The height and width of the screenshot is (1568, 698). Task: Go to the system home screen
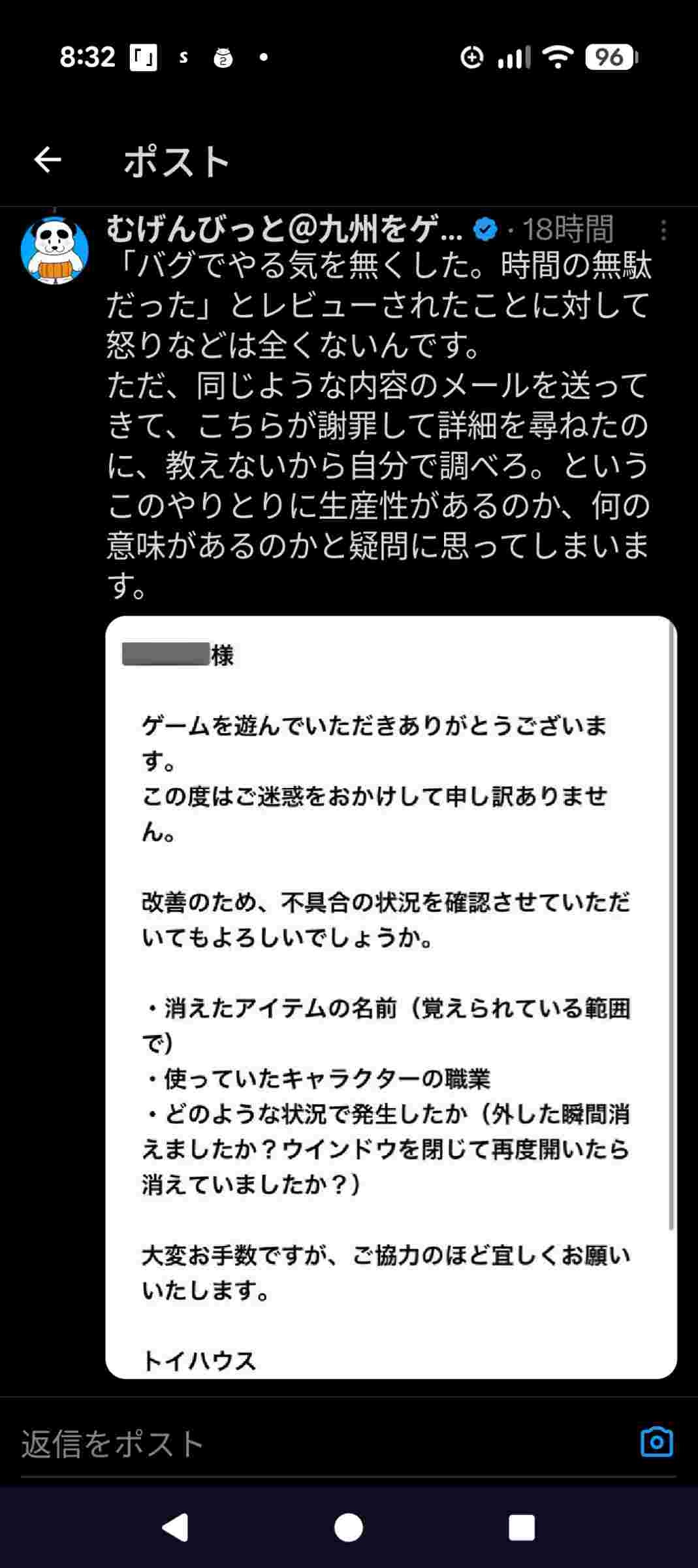(349, 1527)
